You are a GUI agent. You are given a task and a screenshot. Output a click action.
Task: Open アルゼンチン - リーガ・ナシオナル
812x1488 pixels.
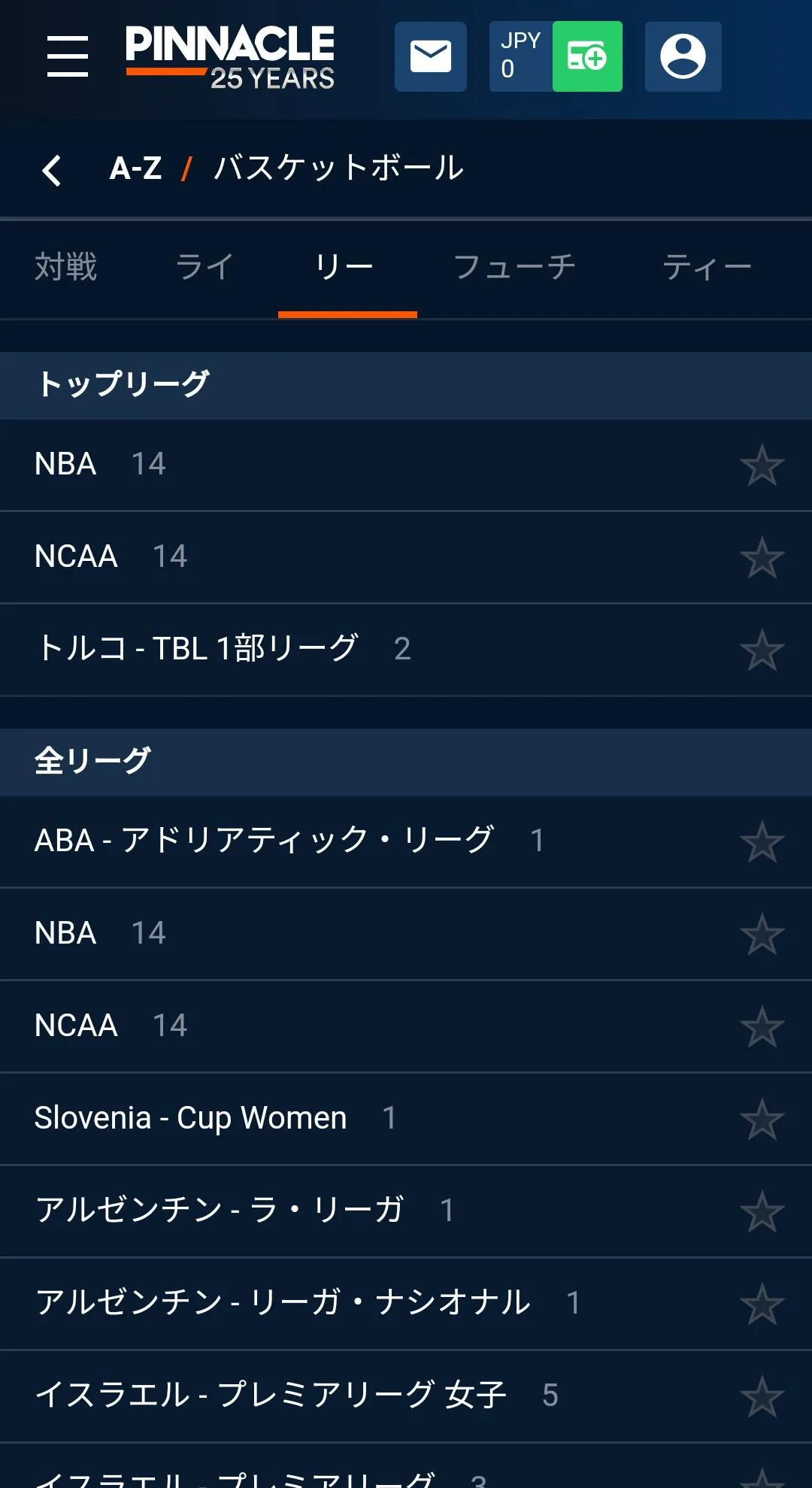(x=283, y=1303)
